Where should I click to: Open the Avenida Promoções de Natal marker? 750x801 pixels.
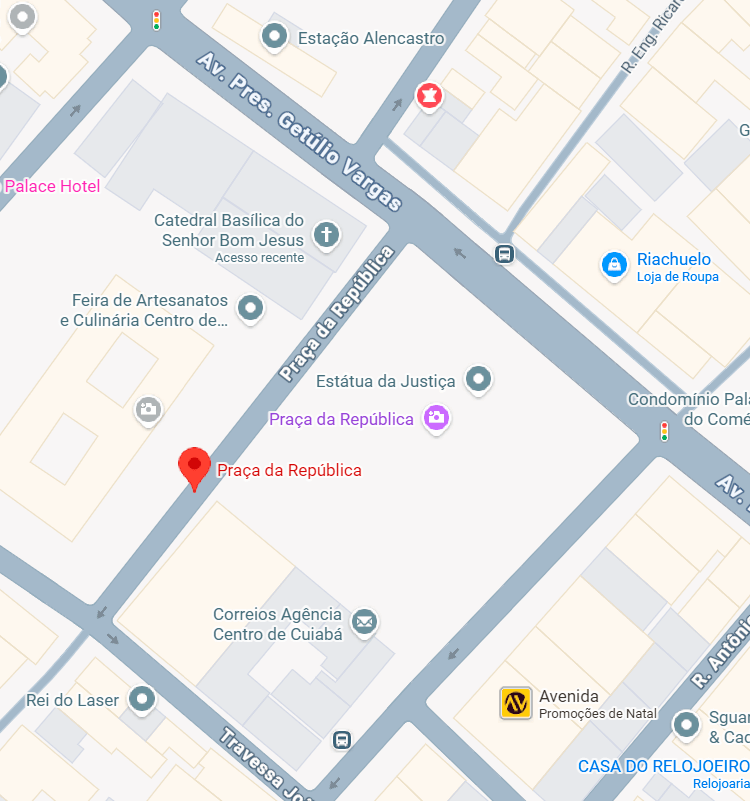515,703
